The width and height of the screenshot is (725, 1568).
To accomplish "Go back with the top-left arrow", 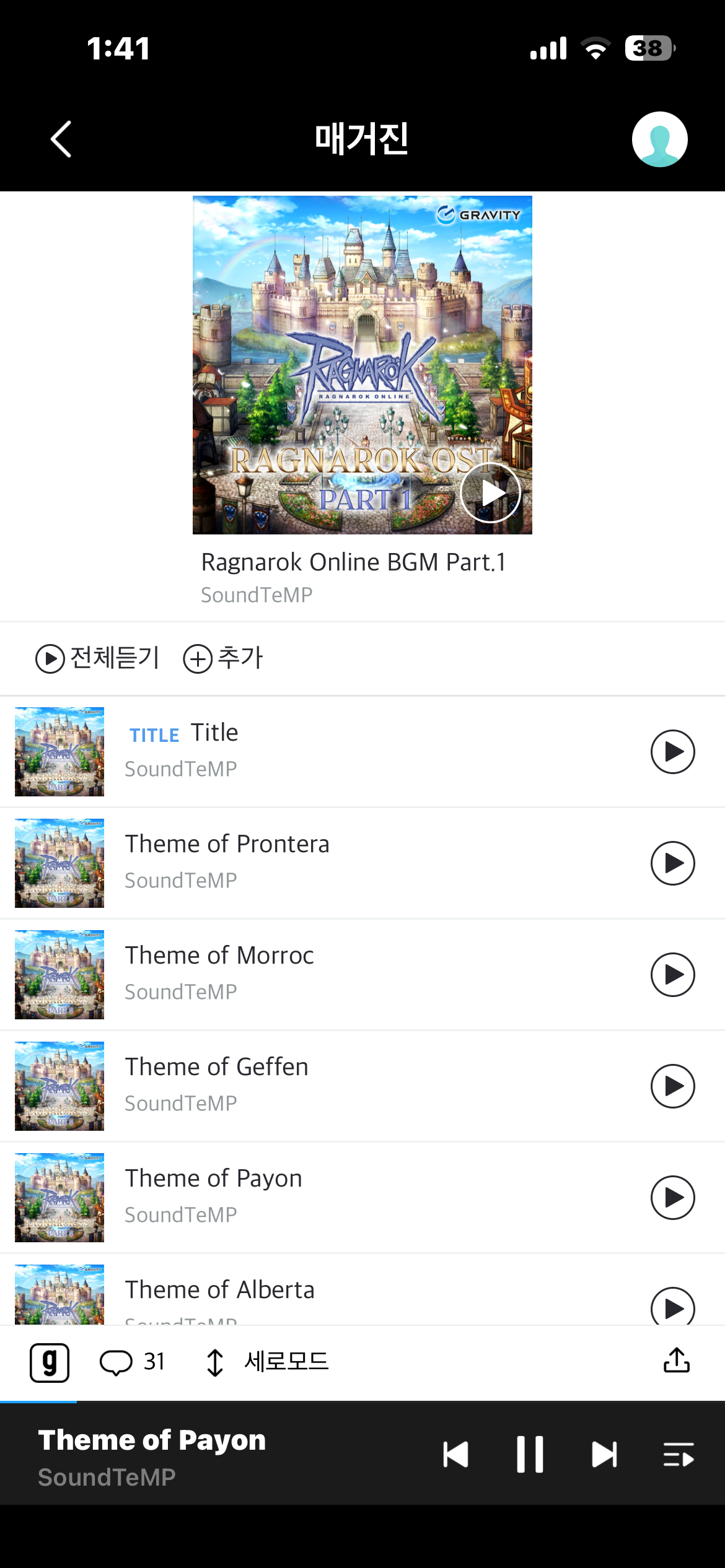I will click(61, 139).
